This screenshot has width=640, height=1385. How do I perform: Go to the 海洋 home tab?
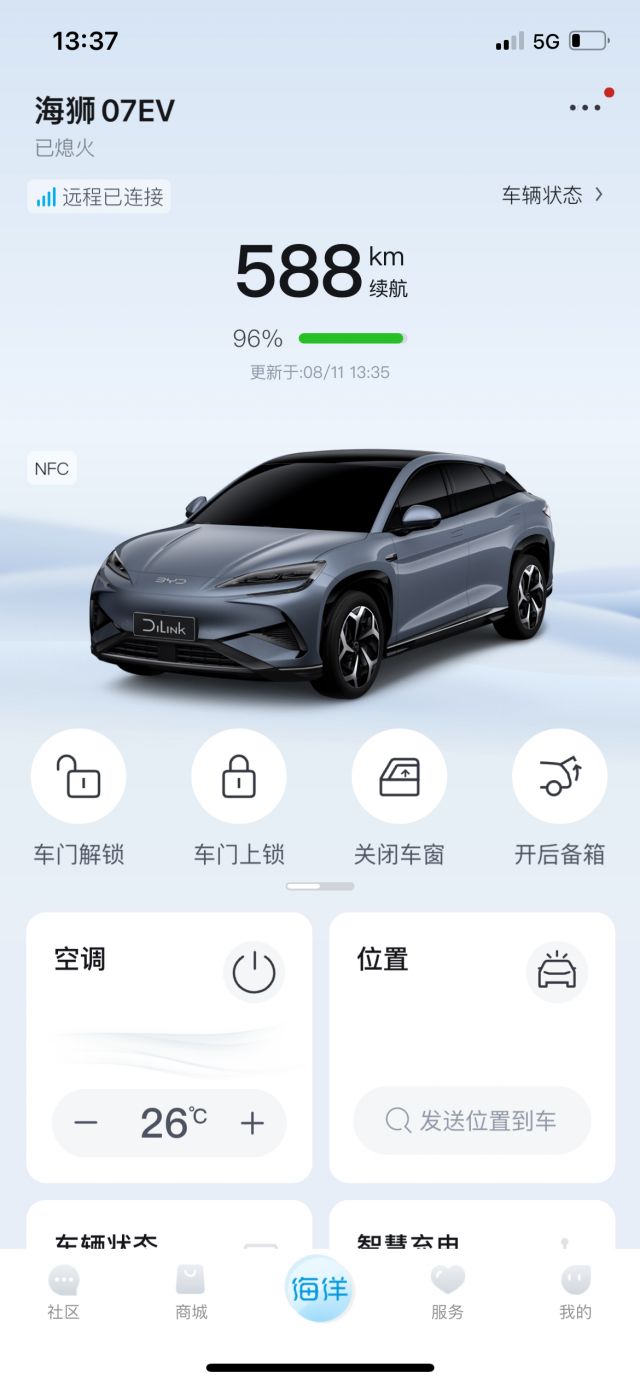pyautogui.click(x=319, y=1289)
